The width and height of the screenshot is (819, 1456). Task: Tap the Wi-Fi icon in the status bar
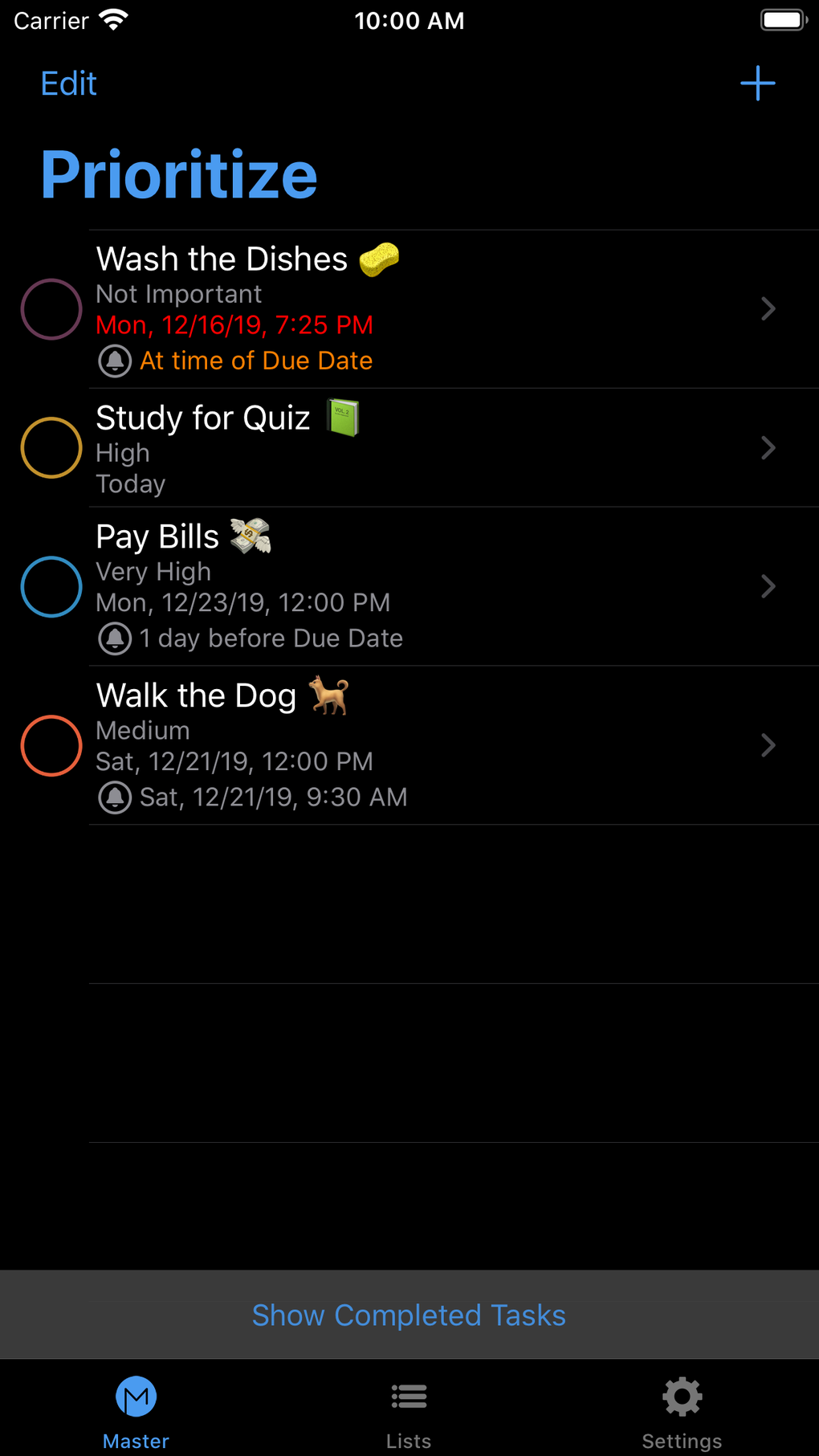pyautogui.click(x=112, y=19)
